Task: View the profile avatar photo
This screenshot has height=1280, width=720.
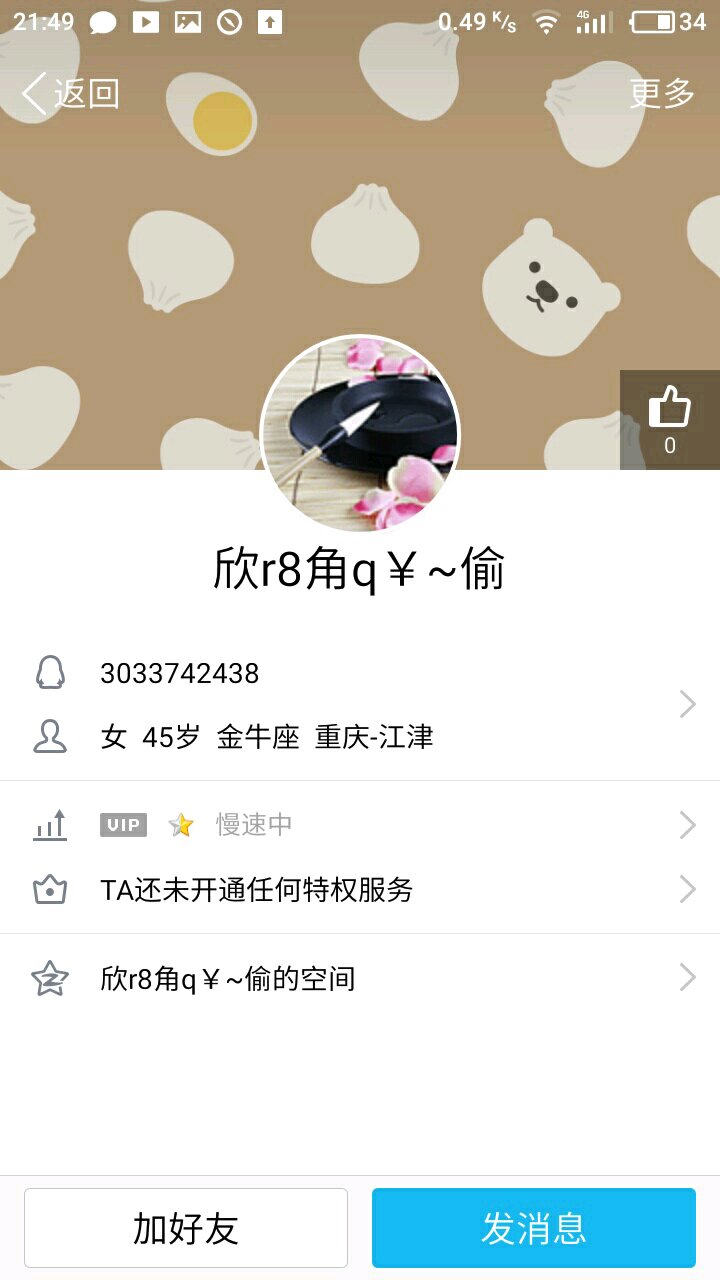Action: 360,434
